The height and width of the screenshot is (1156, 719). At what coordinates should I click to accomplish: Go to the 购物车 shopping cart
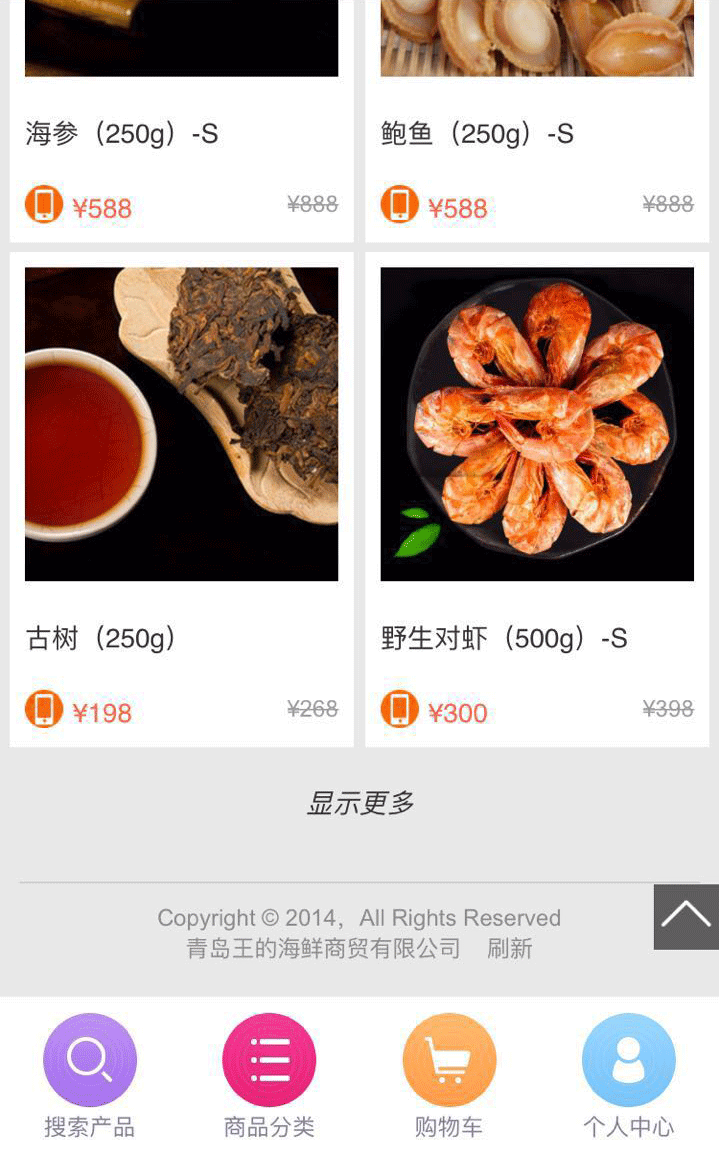coord(449,1076)
